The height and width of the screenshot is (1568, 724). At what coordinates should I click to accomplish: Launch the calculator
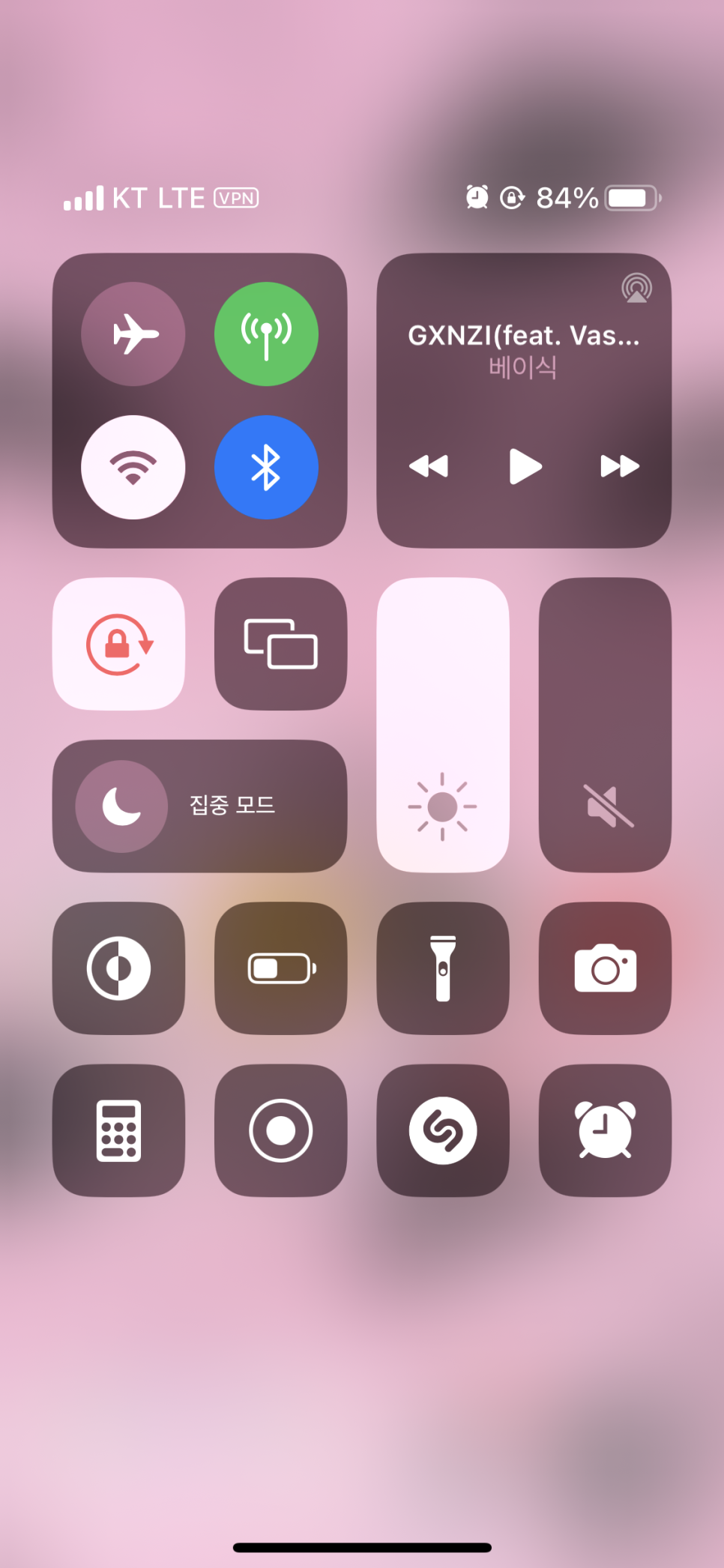coord(119,1130)
